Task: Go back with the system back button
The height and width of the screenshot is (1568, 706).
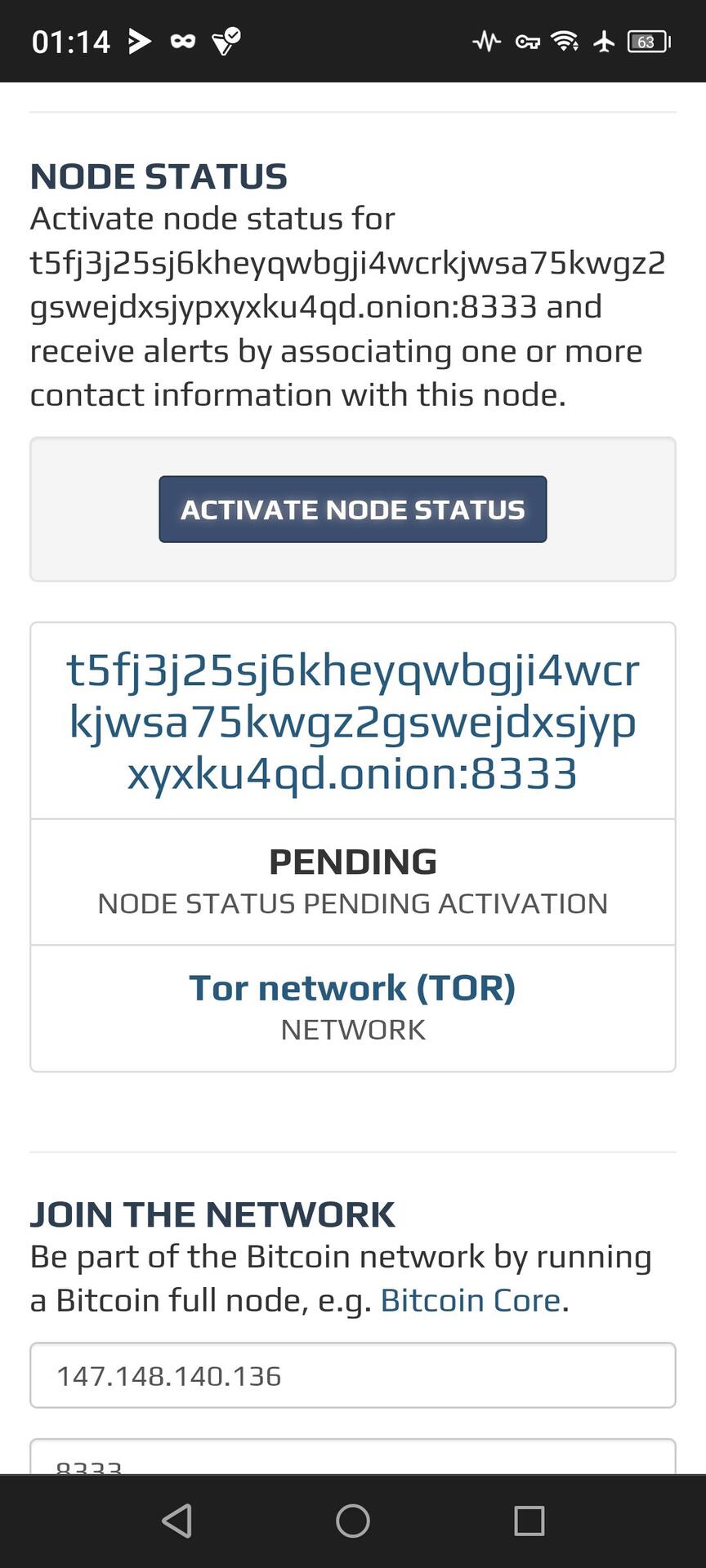Action: click(x=176, y=1521)
